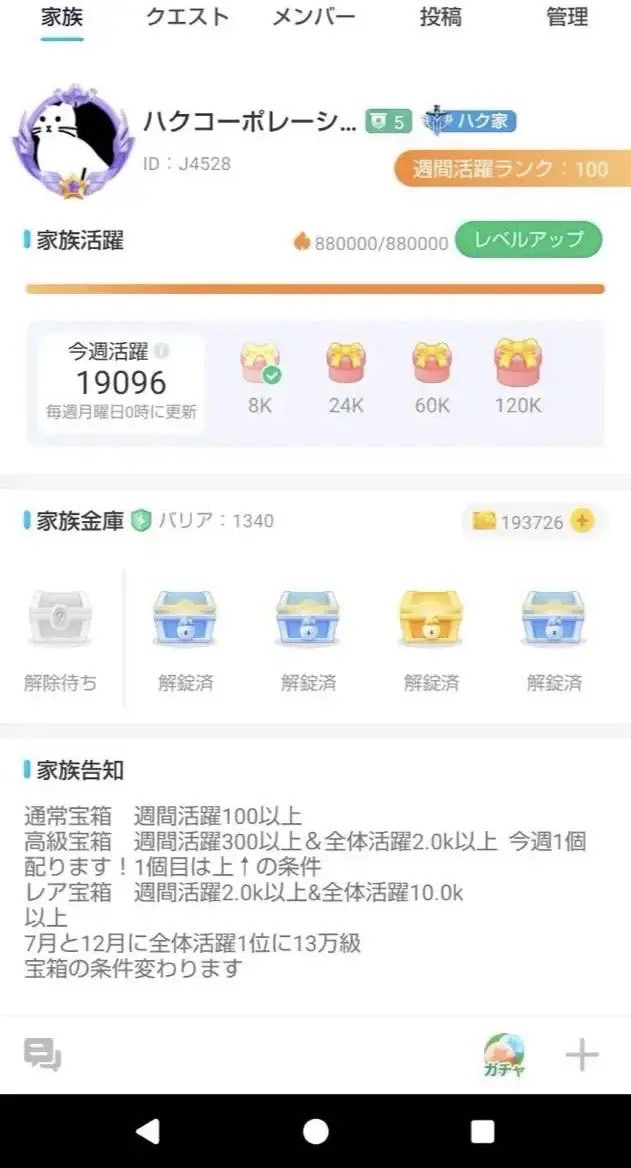
Task: Open the ガチャ button
Action: [x=504, y=1055]
